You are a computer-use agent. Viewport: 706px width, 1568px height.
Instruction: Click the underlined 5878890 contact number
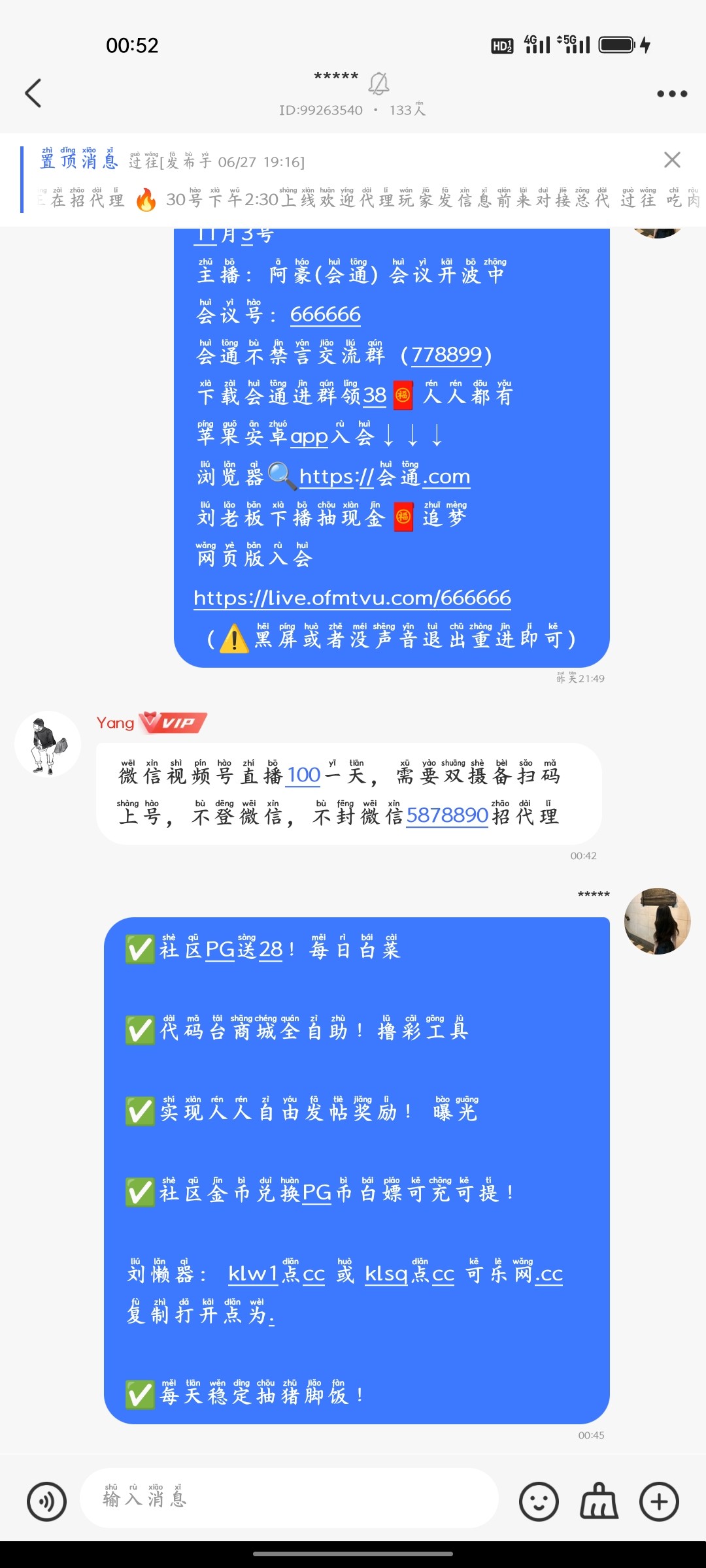tap(447, 816)
